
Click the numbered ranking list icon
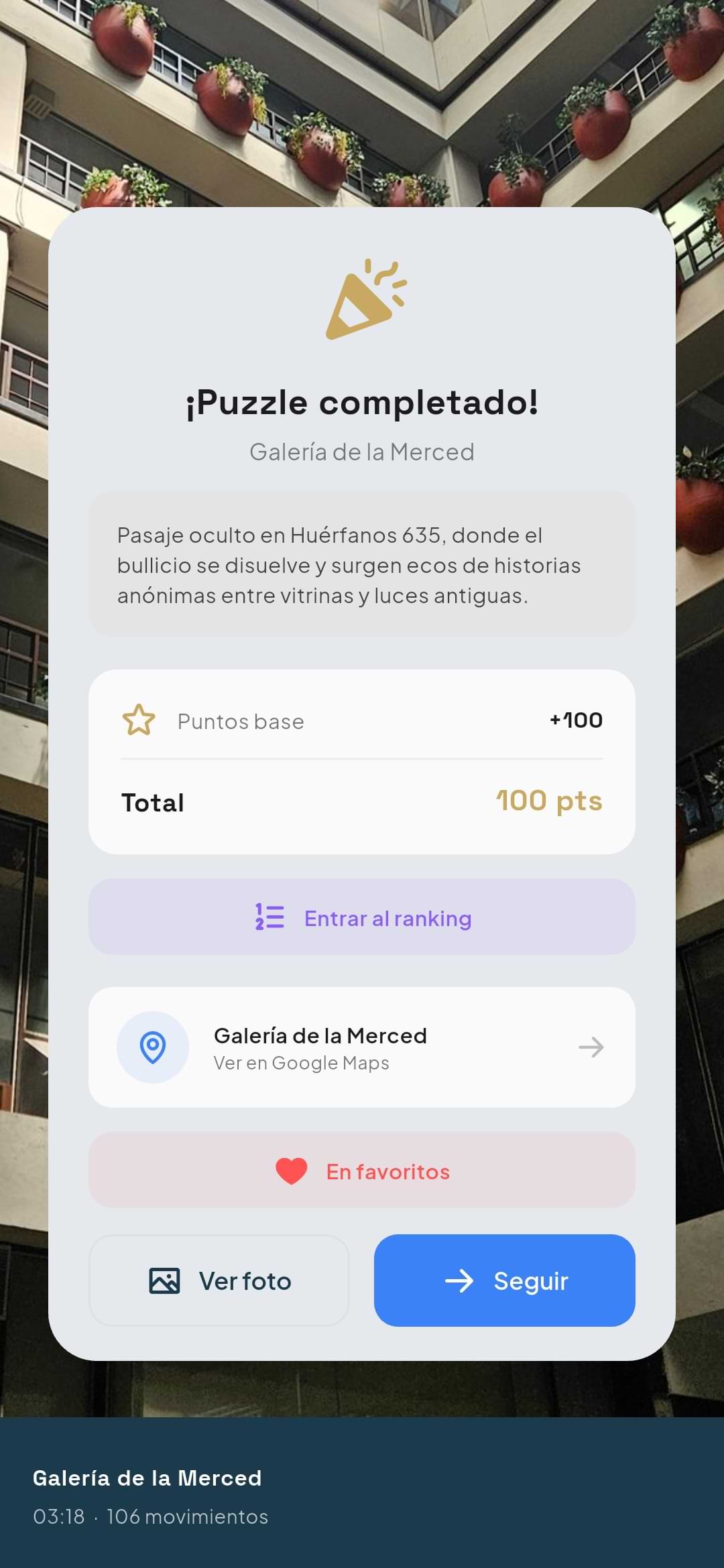pos(270,918)
